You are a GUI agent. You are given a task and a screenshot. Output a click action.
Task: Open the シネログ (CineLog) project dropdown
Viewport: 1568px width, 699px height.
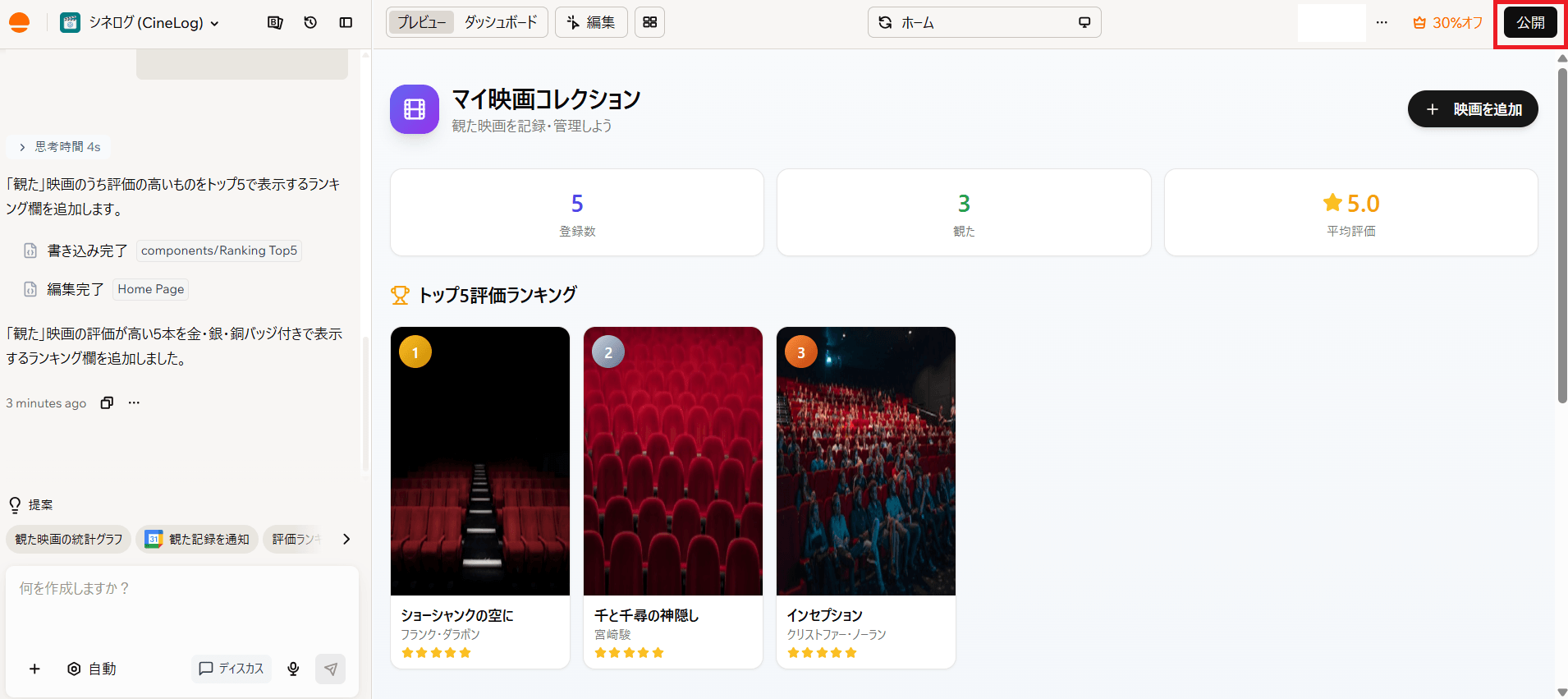point(140,23)
